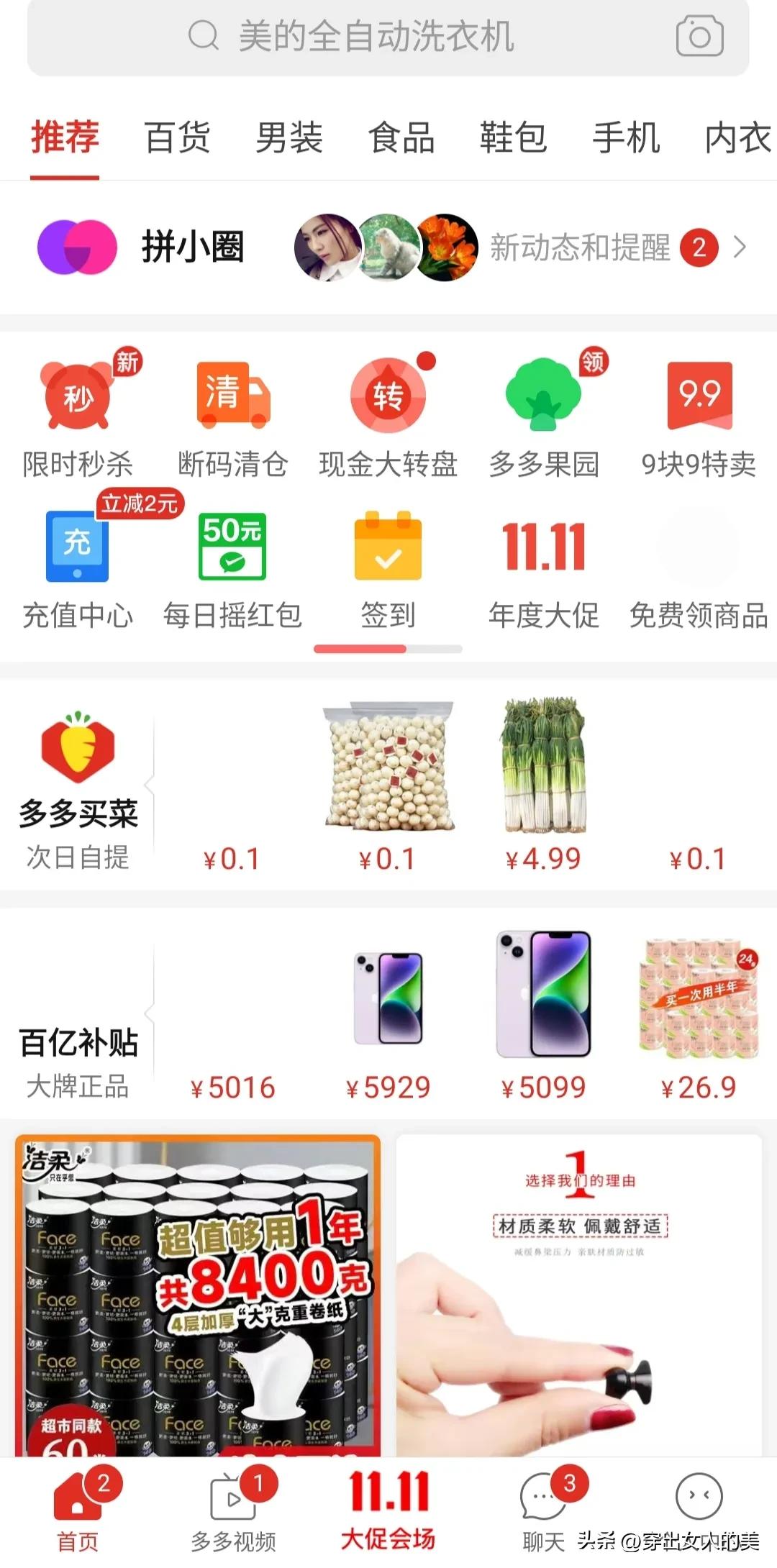
Task: Switch to the 手机 category tab
Action: pos(626,139)
